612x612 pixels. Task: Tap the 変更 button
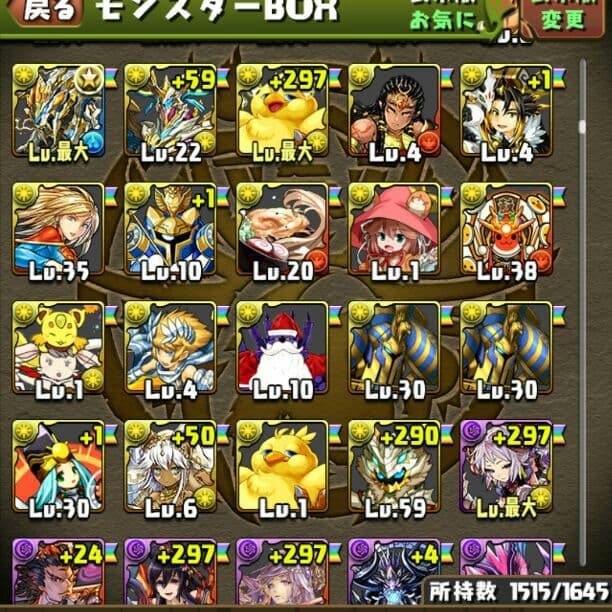566,17
